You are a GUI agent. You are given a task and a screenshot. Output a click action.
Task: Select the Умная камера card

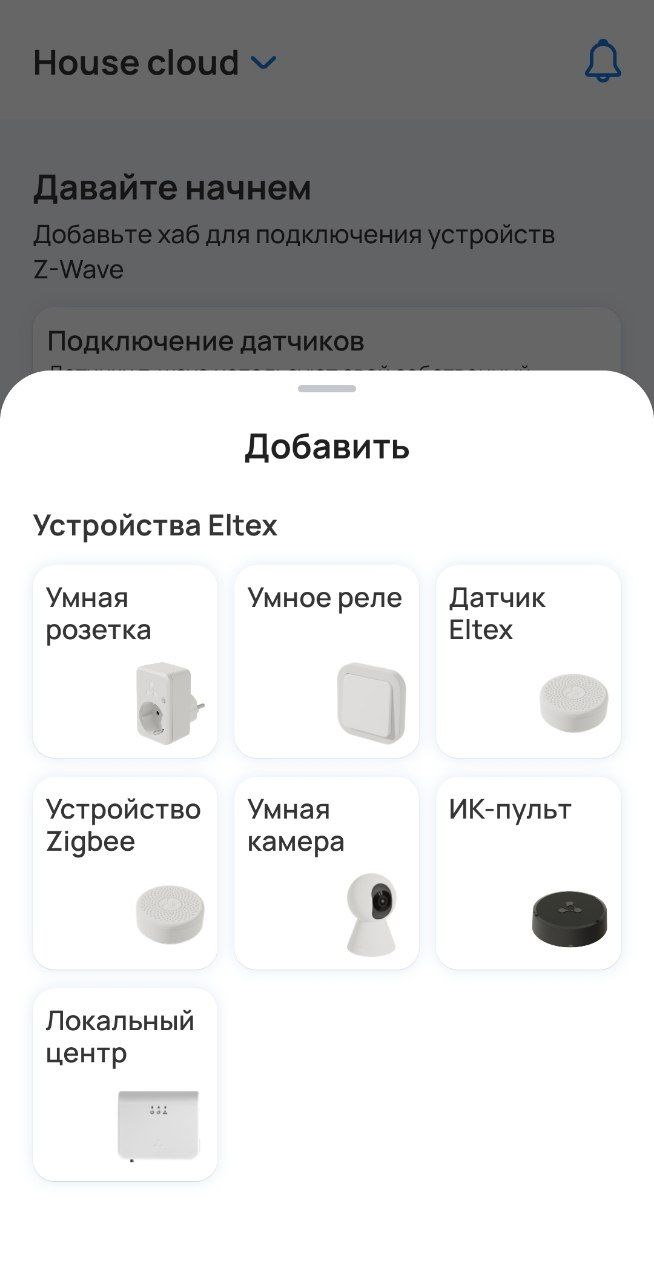pos(326,873)
